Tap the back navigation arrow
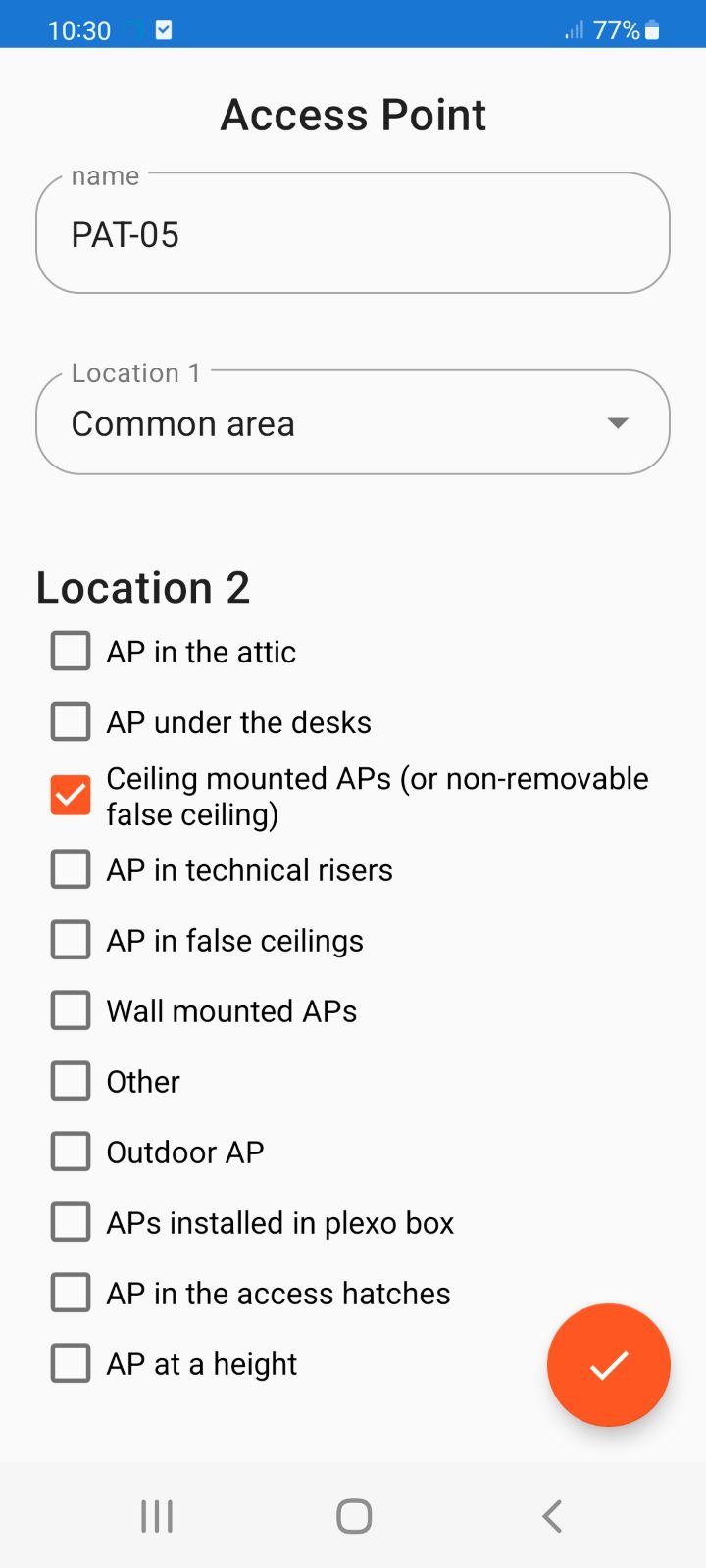The height and width of the screenshot is (1568, 706). (x=550, y=1514)
